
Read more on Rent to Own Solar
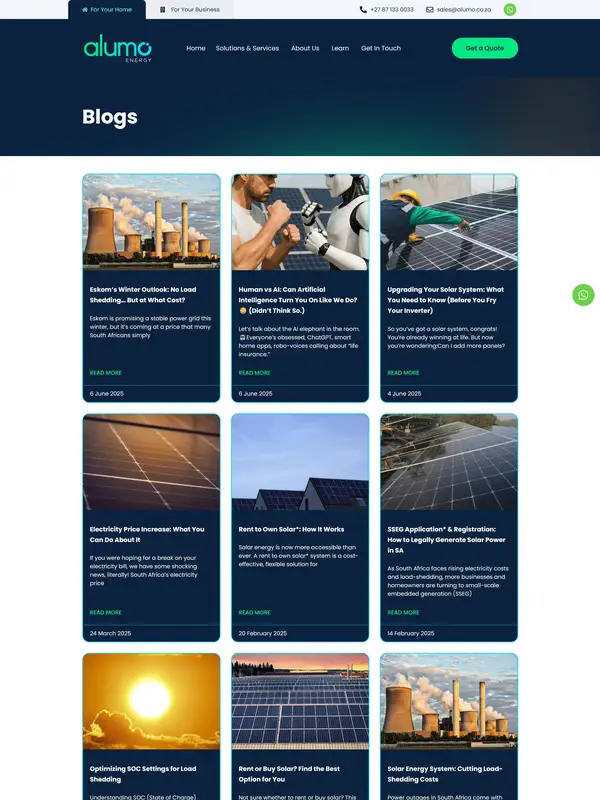coord(255,612)
